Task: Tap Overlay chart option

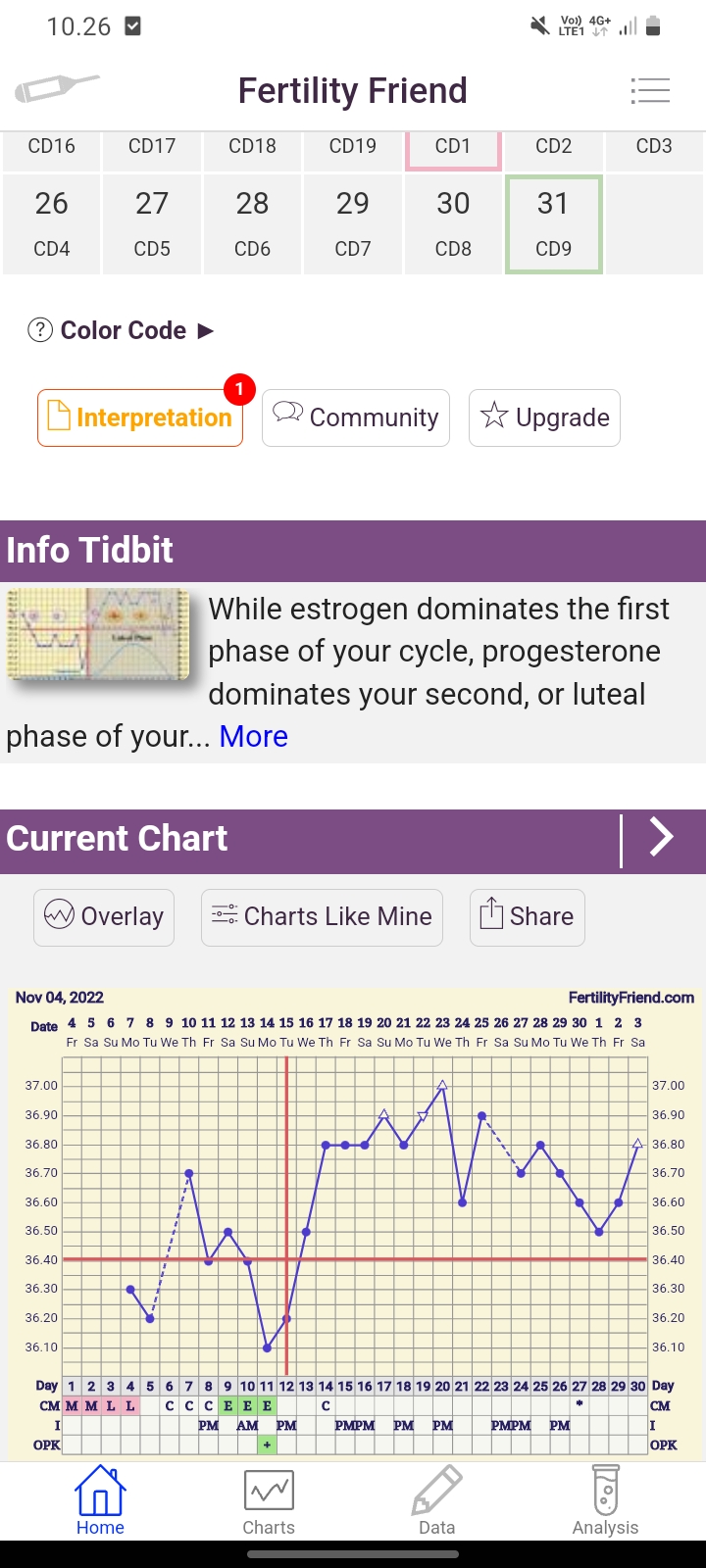Action: (x=104, y=916)
